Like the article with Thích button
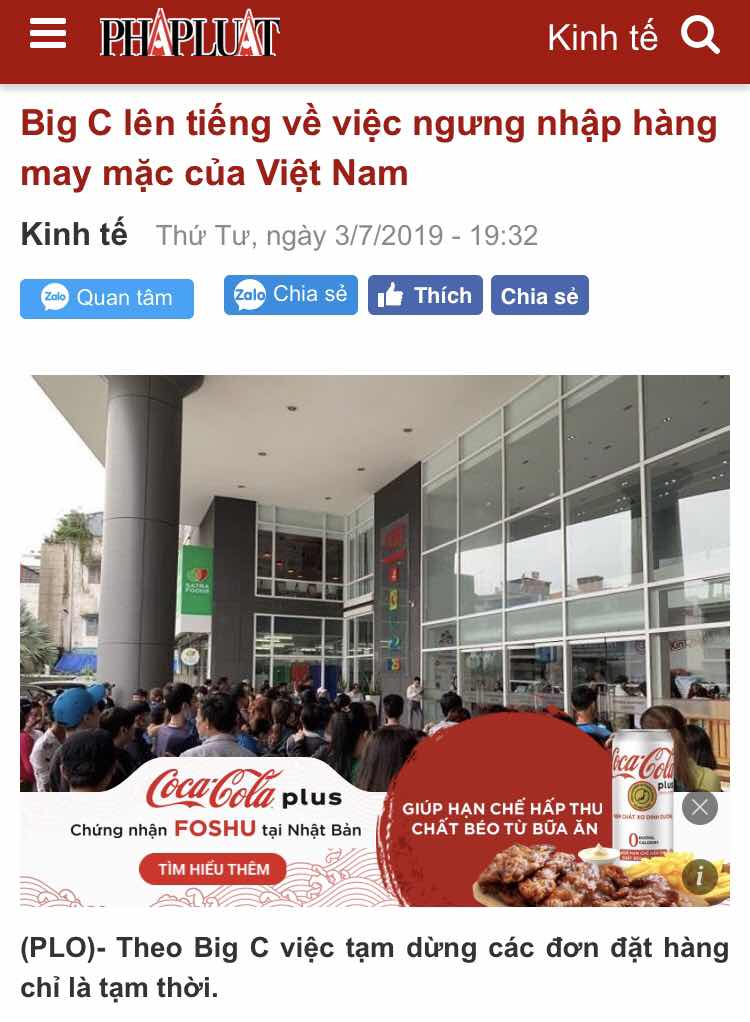750x1022 pixels. (425, 295)
